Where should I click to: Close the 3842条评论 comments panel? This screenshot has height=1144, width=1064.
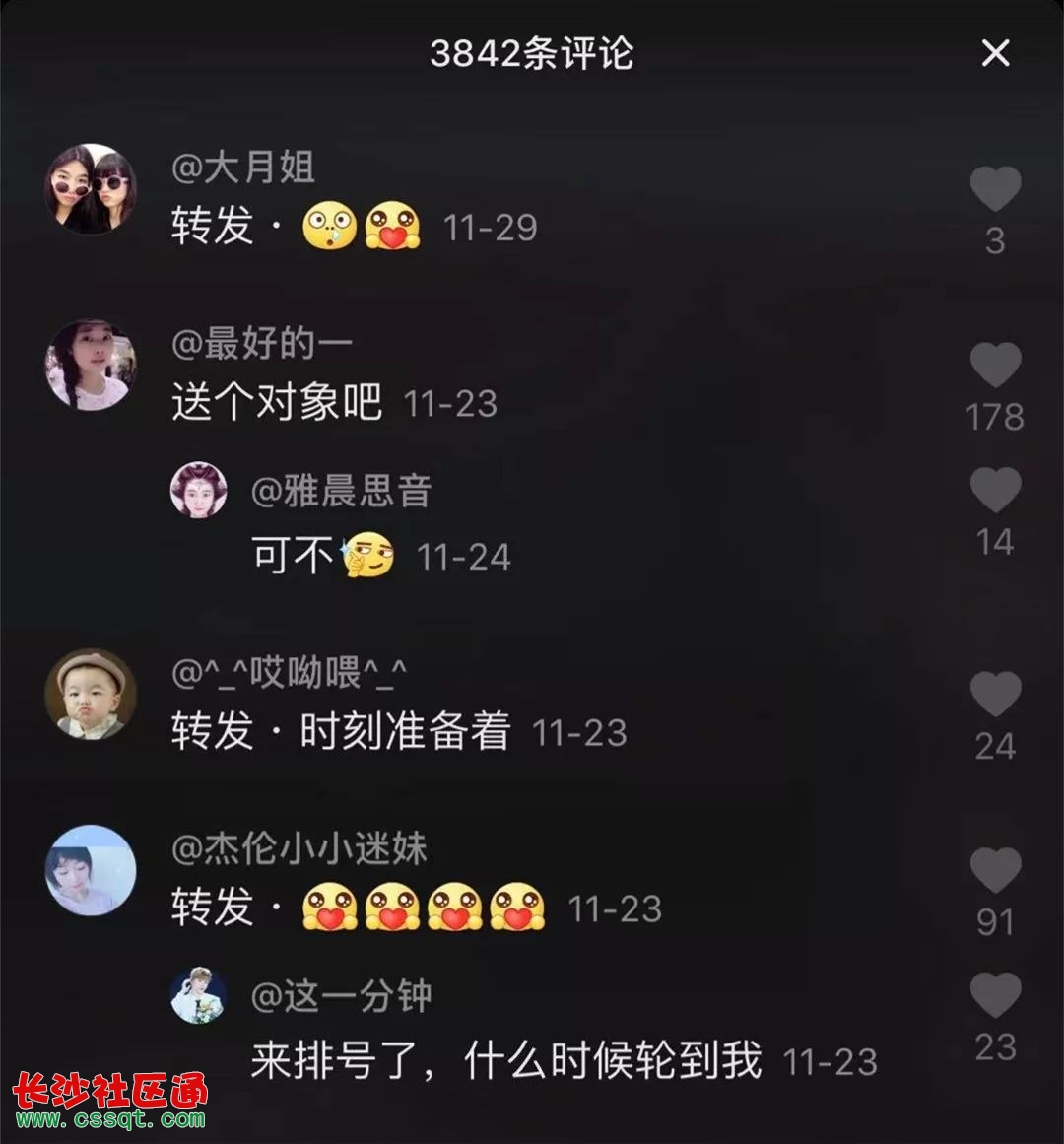995,53
